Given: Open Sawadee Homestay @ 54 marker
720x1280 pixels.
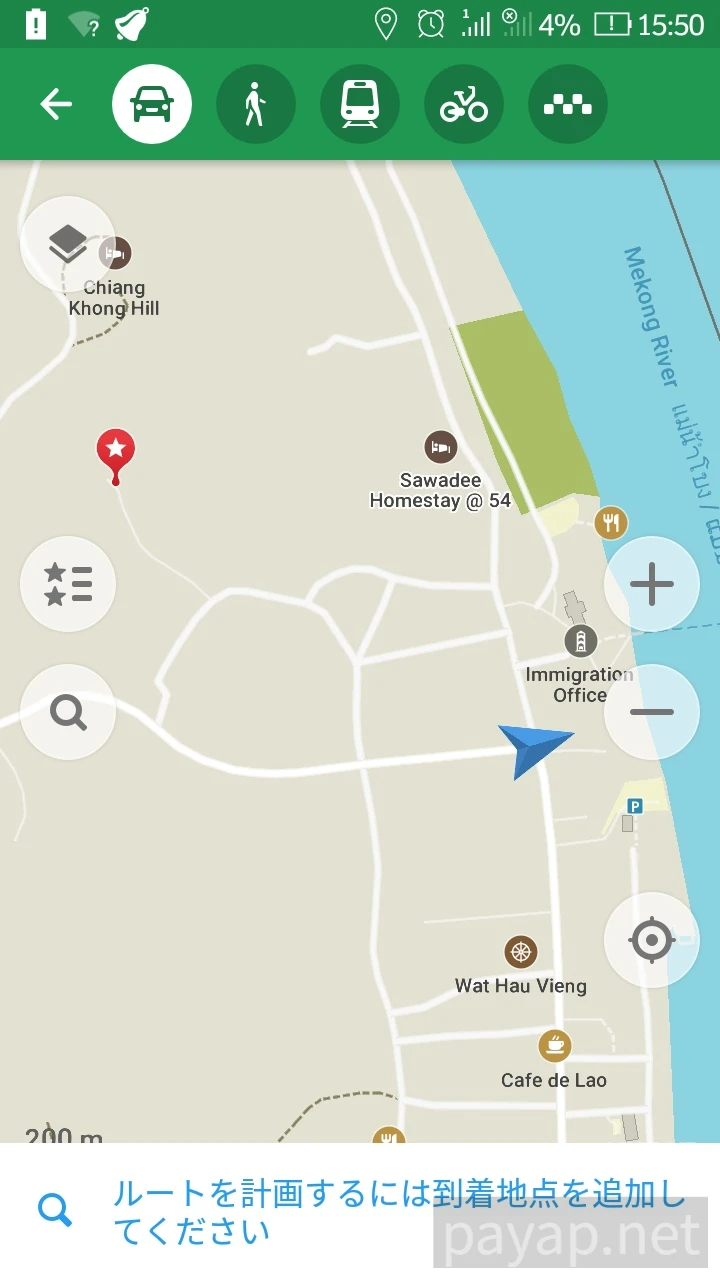Looking at the screenshot, I should [x=440, y=447].
